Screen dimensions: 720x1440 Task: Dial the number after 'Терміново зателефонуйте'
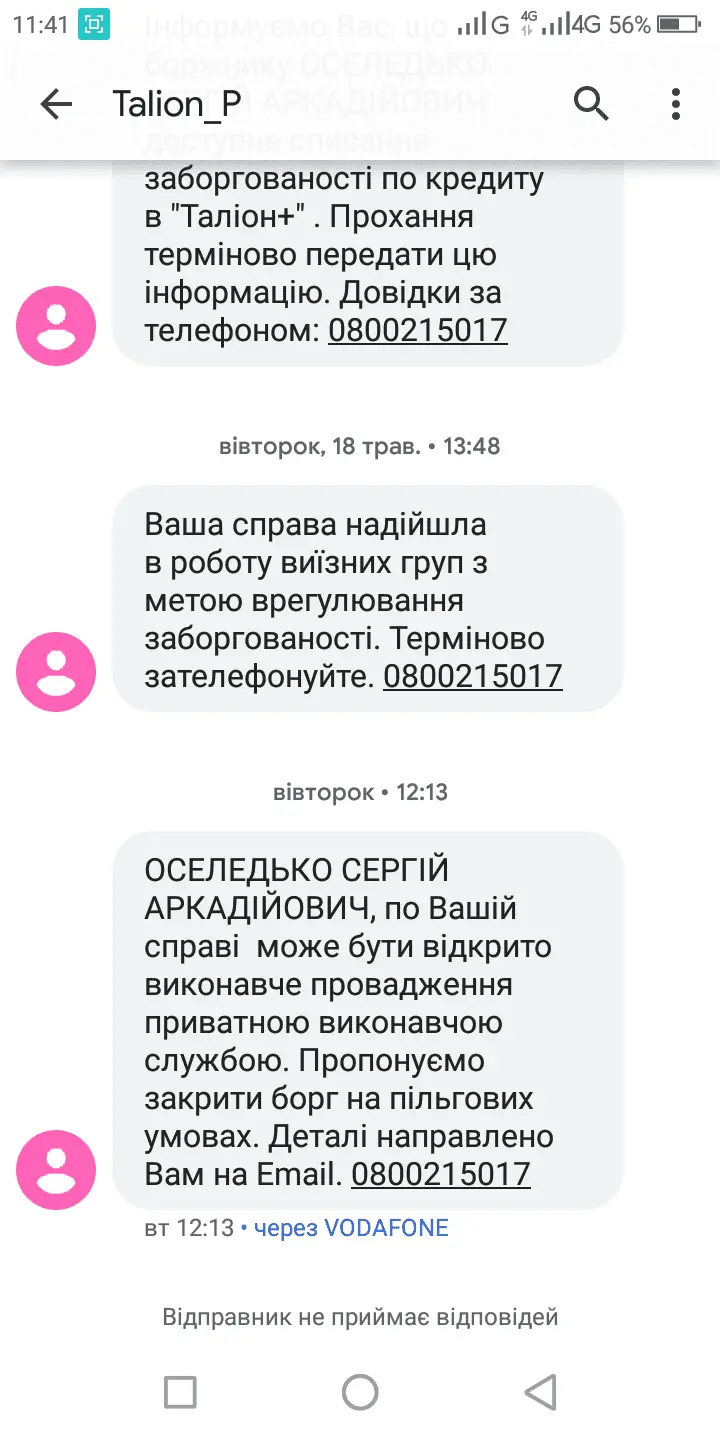point(473,676)
